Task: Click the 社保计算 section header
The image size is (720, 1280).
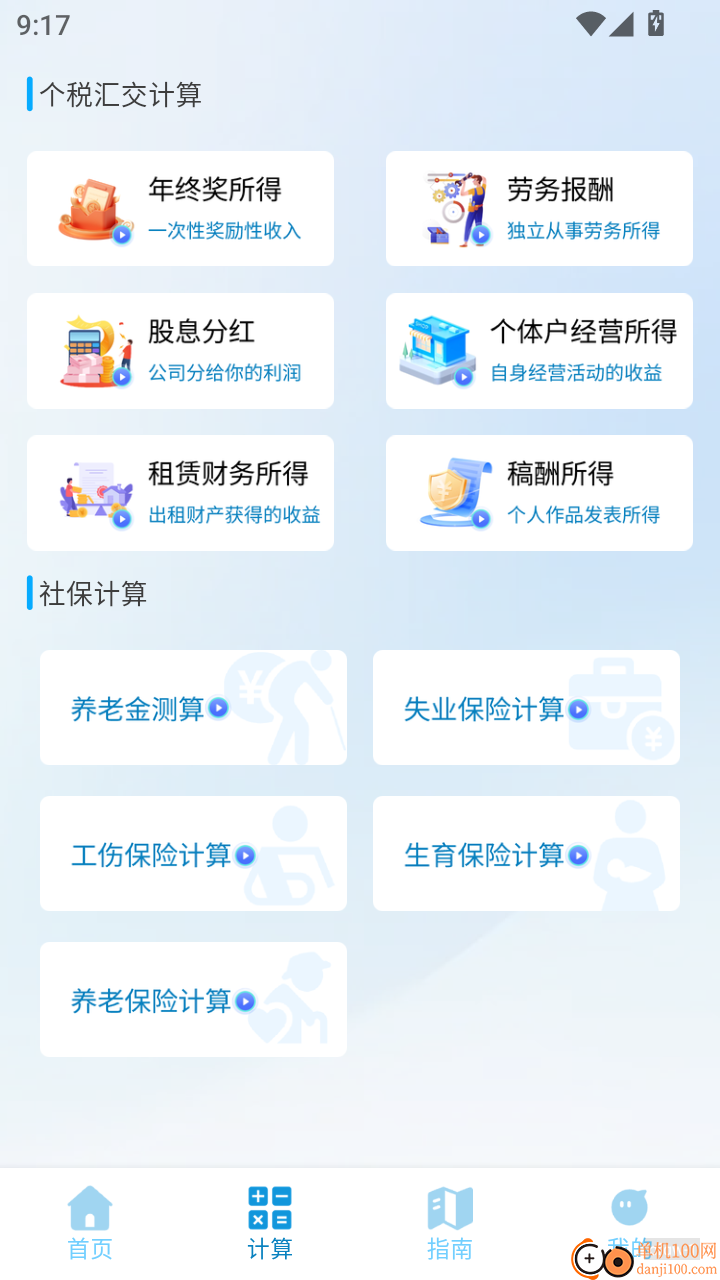Action: (93, 593)
